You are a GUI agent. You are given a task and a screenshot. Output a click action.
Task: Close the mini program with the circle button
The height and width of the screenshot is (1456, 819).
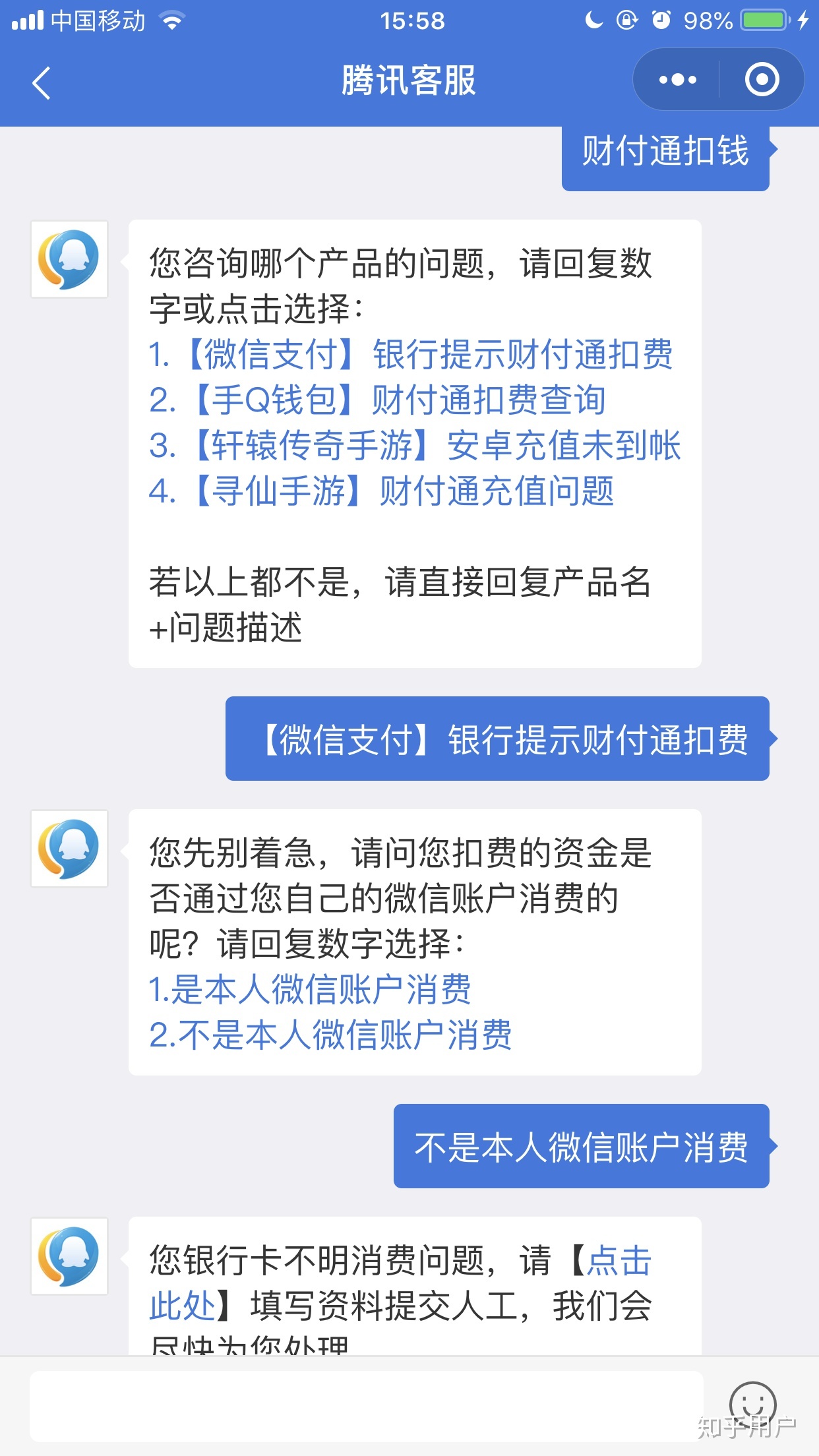[762, 80]
